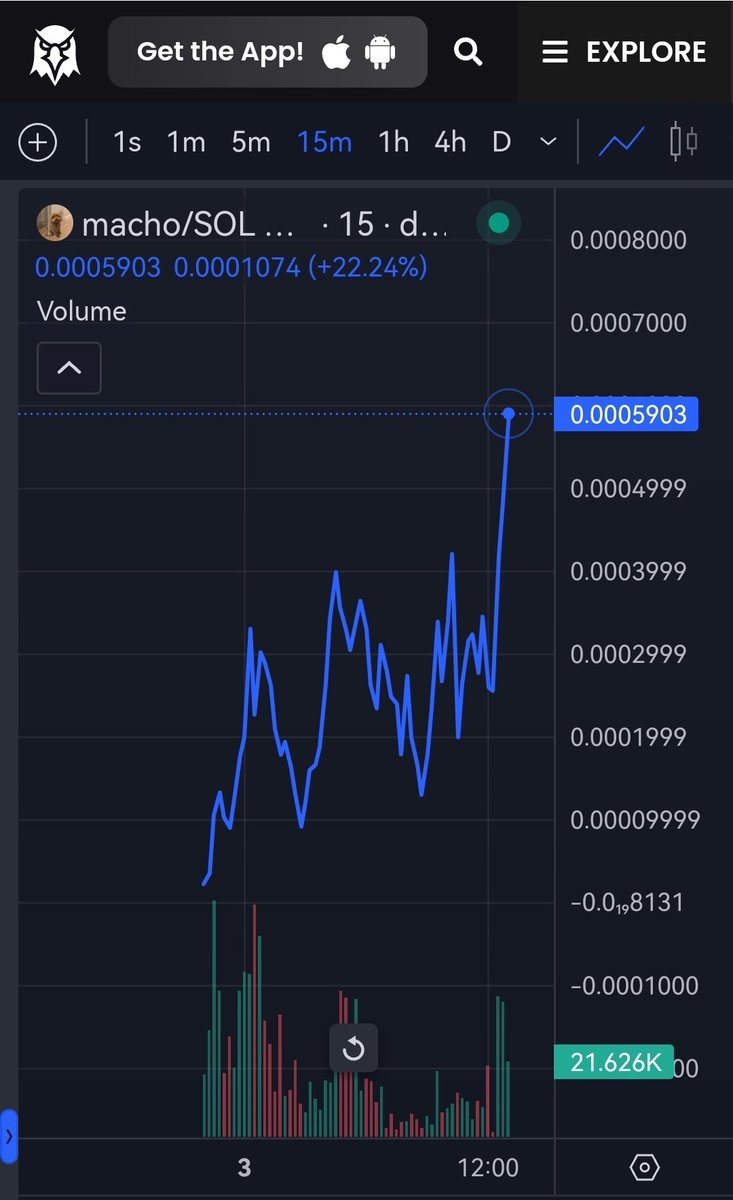Switch to the 1m timeframe
The height and width of the screenshot is (1200, 733).
click(x=186, y=143)
